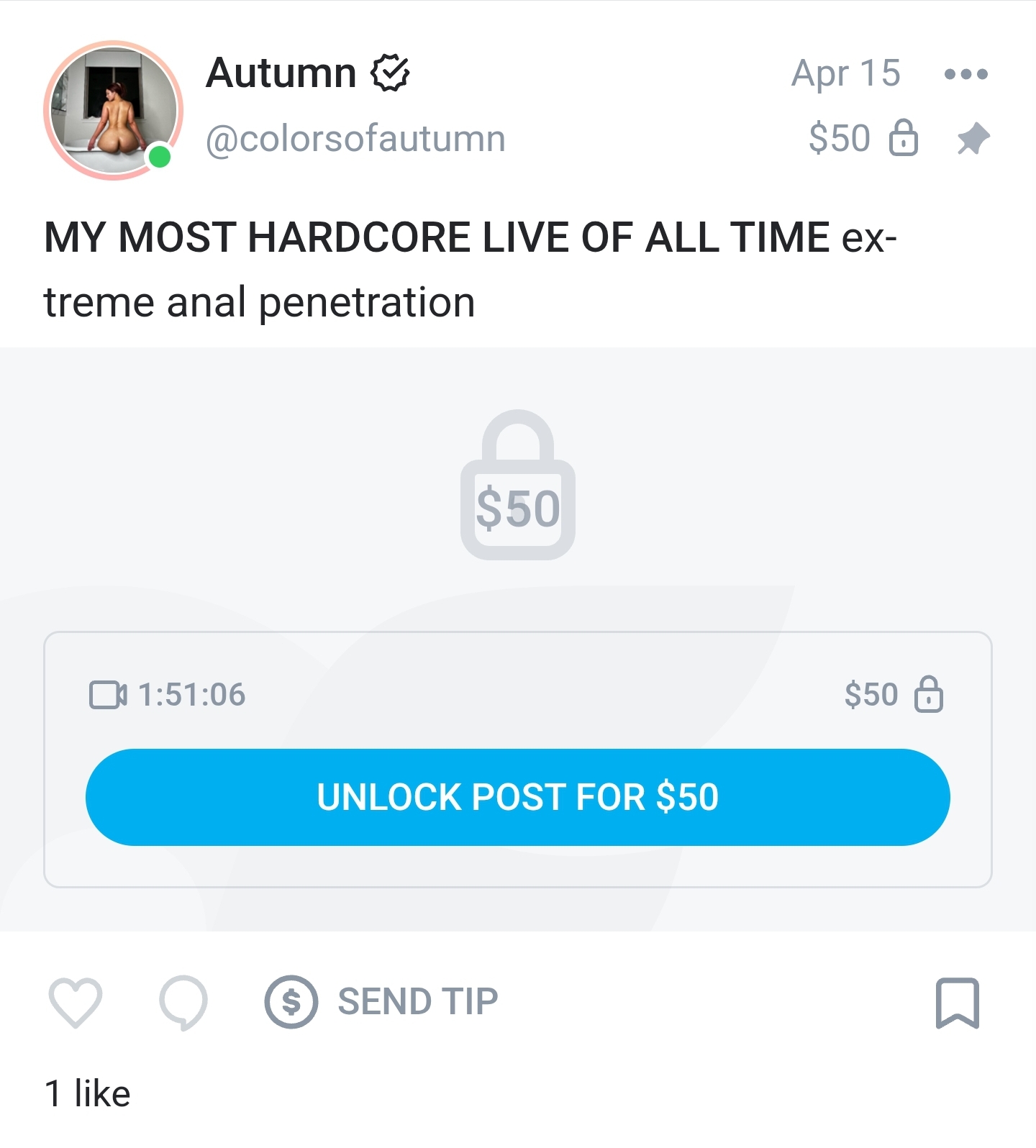Tap Unlock Post for $50 button
The height and width of the screenshot is (1148, 1036).
pos(517,797)
